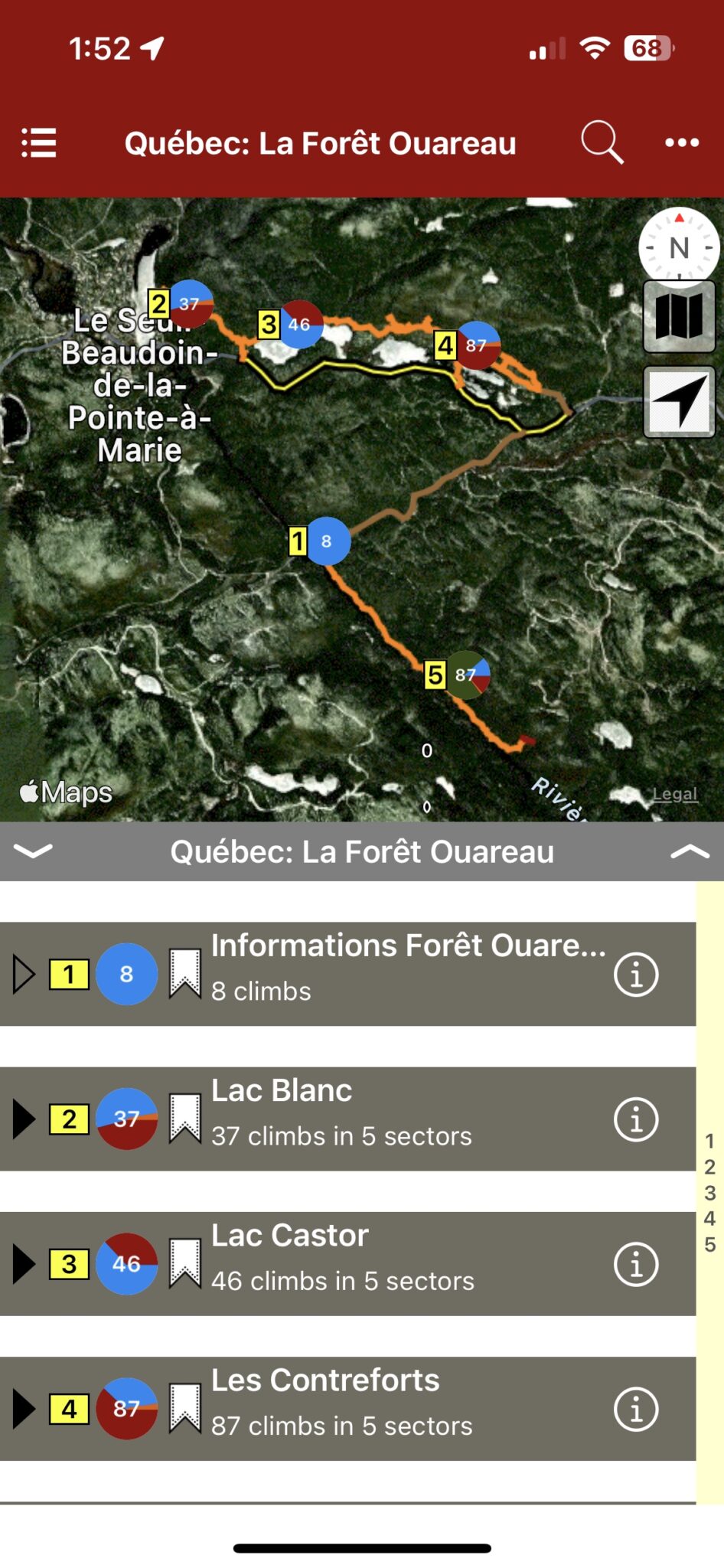Show info for Lac Castor
Screen dimensions: 724x1568
coord(635,1263)
